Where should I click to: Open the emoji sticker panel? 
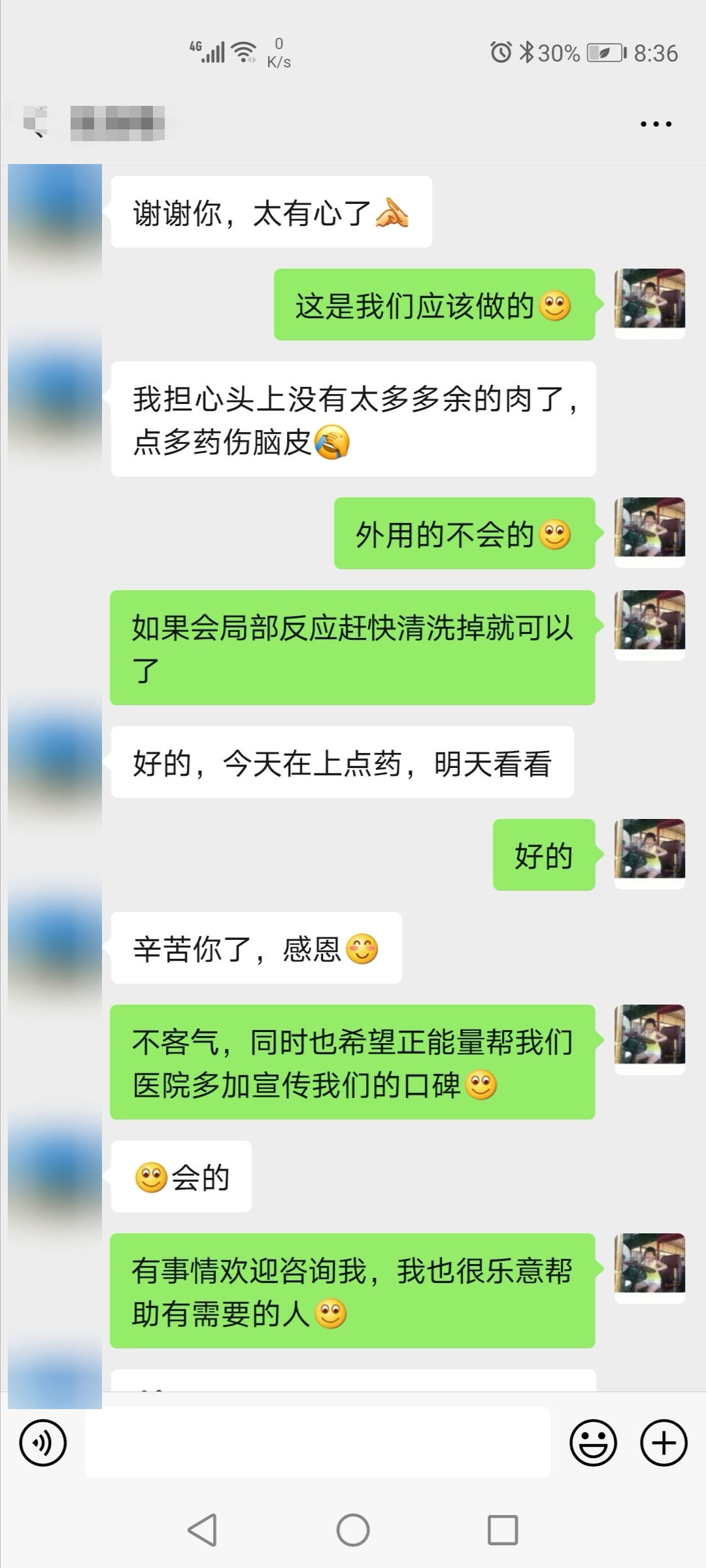tap(593, 1443)
